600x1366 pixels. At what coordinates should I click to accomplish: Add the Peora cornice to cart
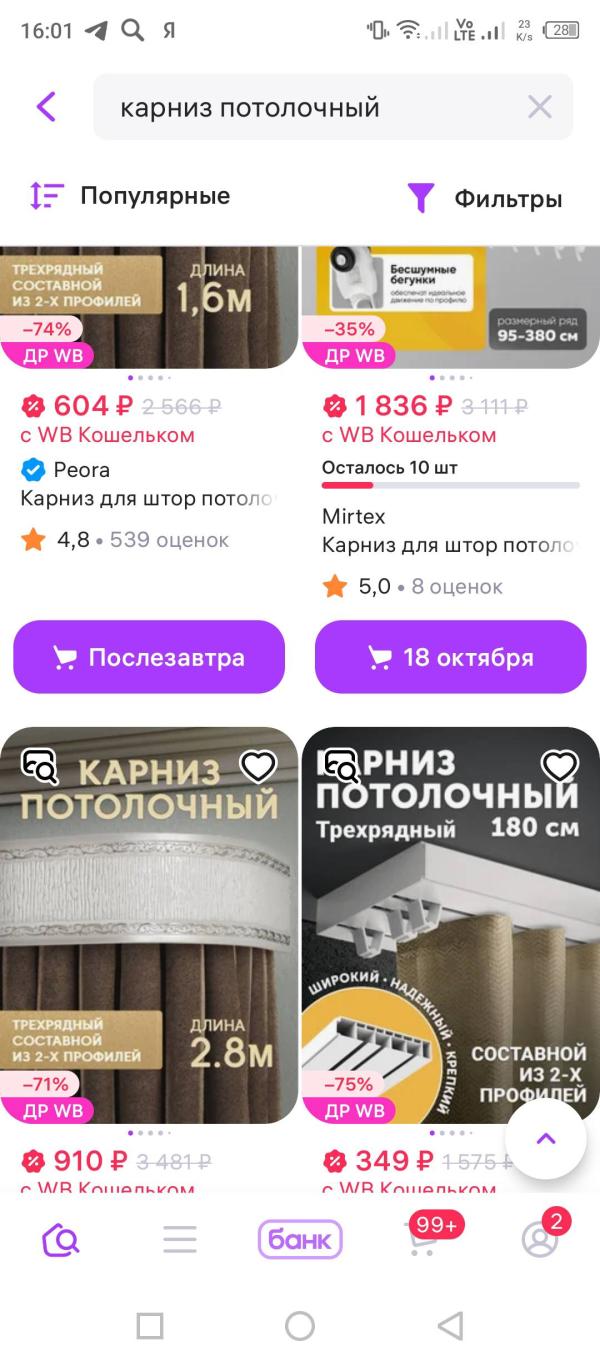149,657
